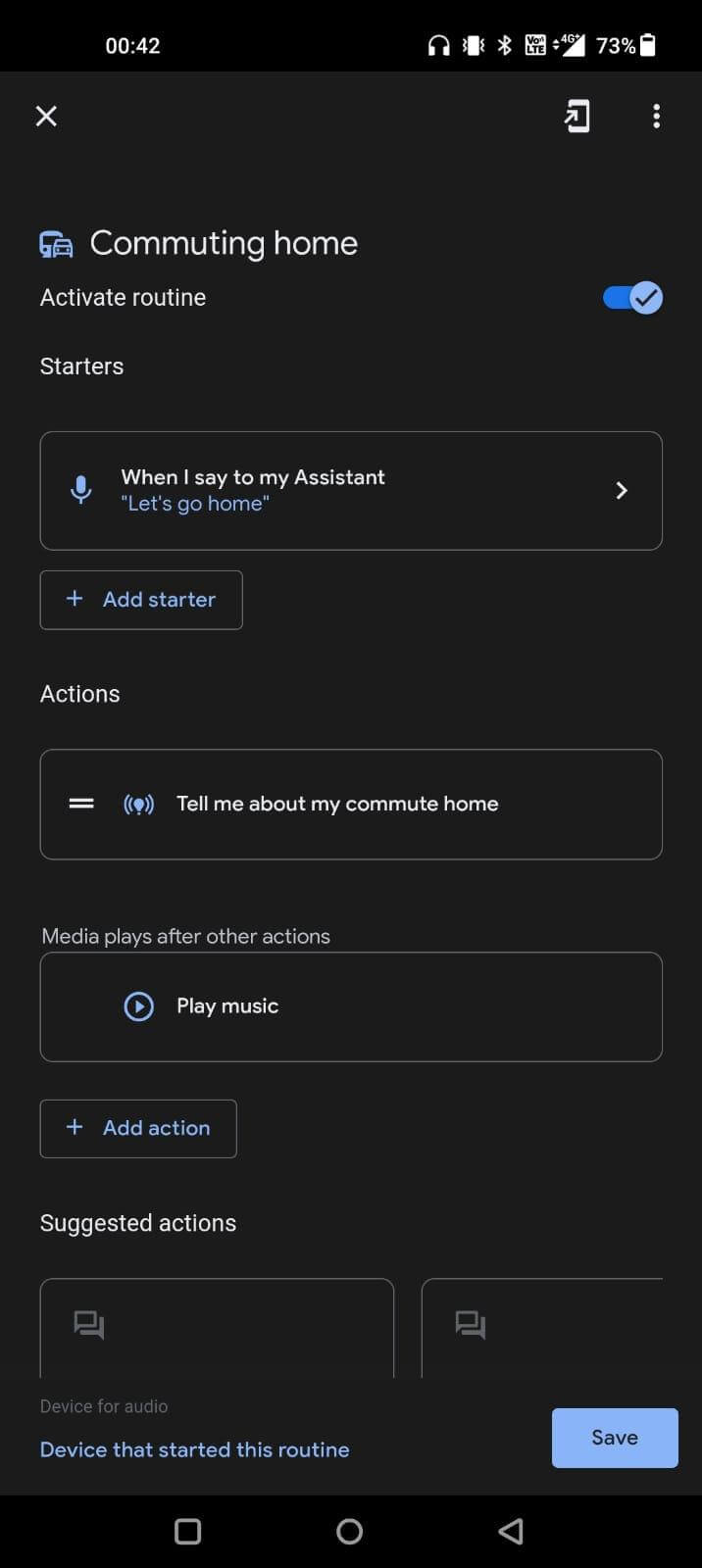Close the routine editor
Image resolution: width=702 pixels, height=1568 pixels.
click(46, 117)
